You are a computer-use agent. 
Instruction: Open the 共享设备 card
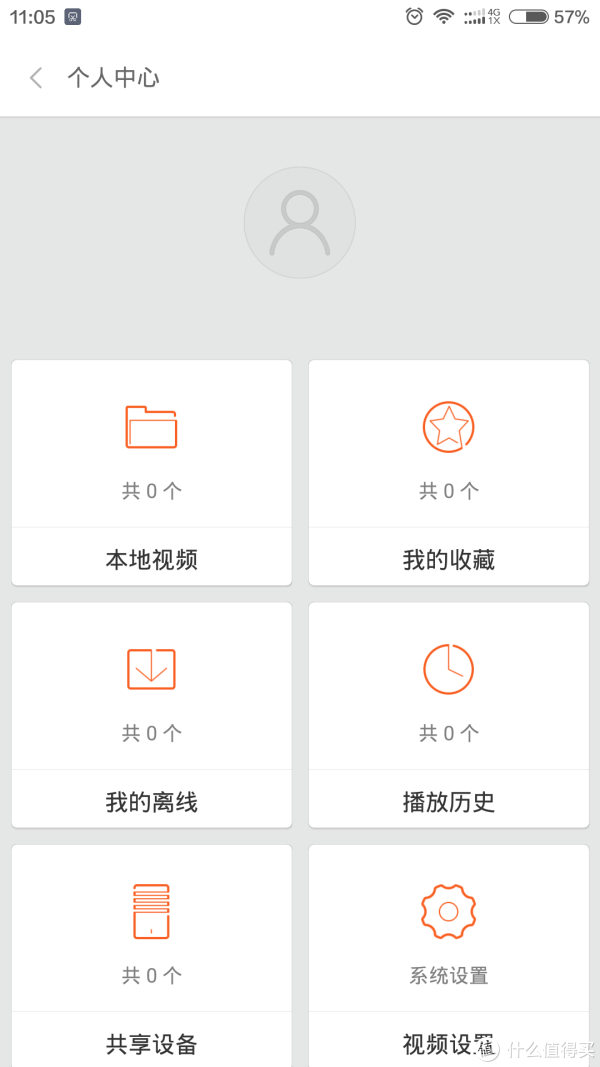pyautogui.click(x=152, y=955)
